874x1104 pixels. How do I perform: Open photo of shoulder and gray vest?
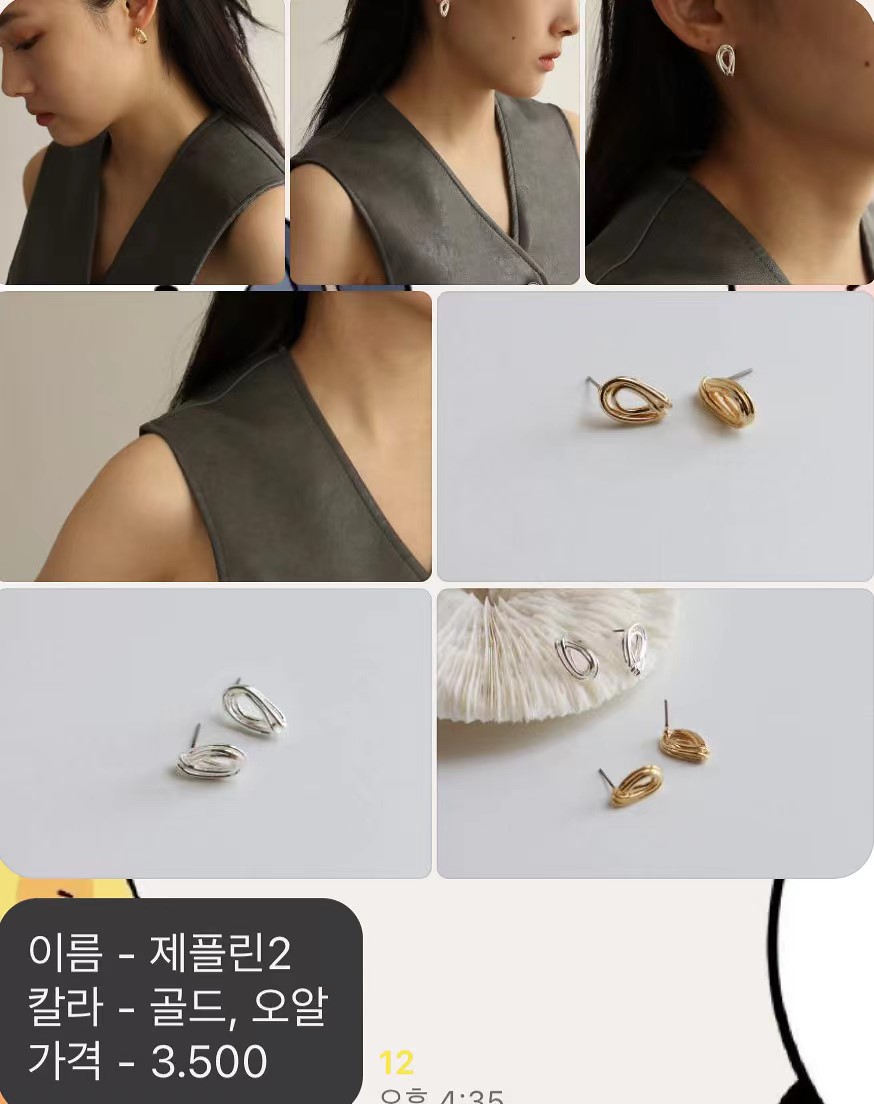(215, 436)
